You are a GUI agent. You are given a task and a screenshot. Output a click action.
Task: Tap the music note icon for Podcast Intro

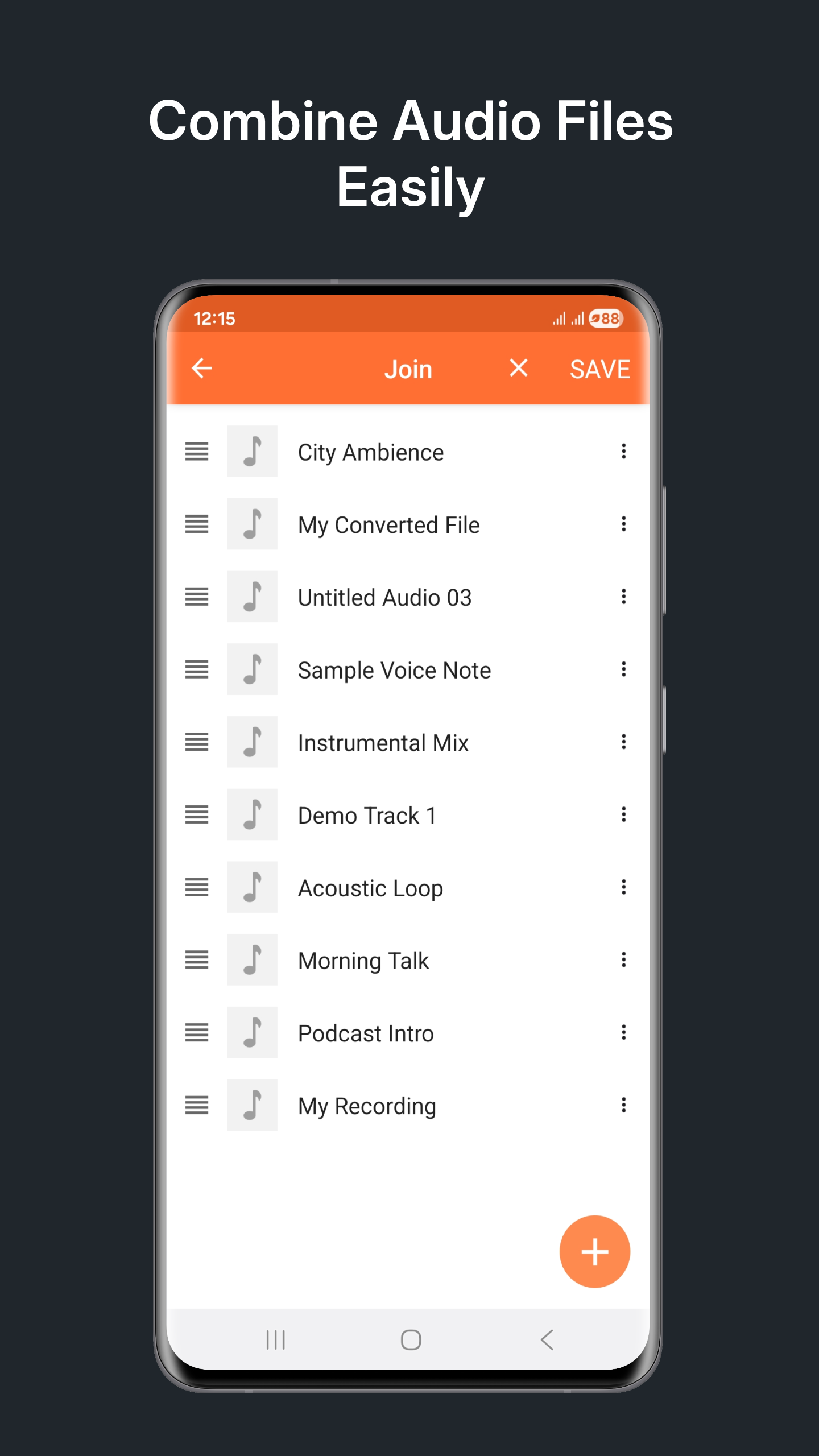click(252, 1033)
